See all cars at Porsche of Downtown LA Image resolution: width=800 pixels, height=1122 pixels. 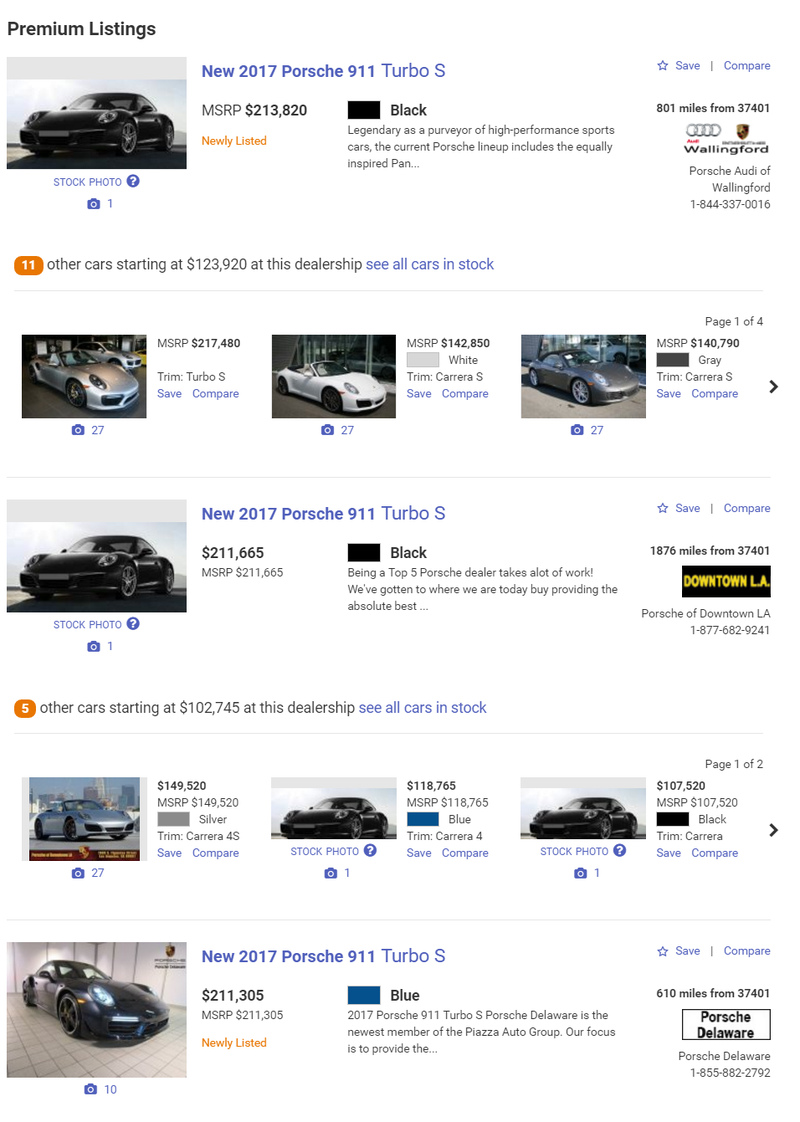(x=422, y=708)
